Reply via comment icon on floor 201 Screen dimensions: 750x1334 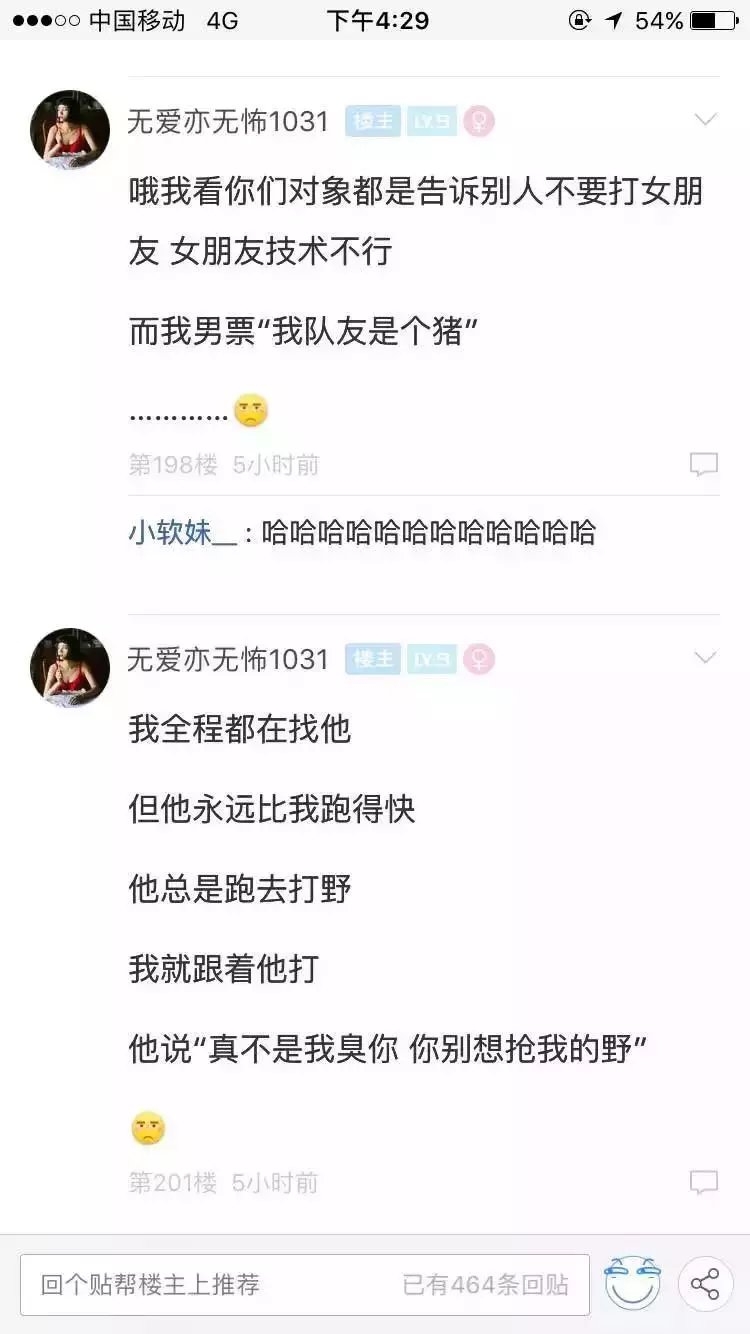point(704,1183)
